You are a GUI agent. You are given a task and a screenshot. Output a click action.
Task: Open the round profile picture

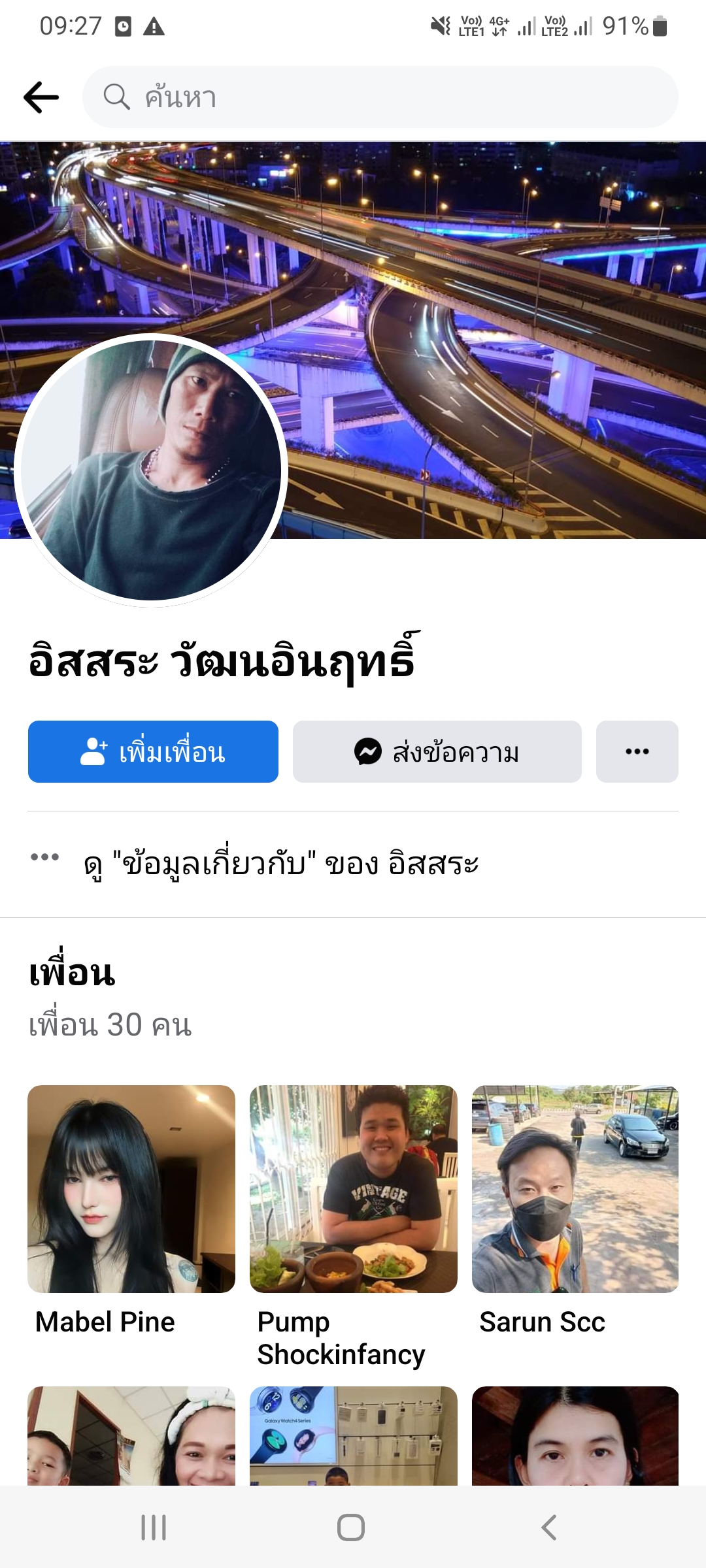pos(151,470)
